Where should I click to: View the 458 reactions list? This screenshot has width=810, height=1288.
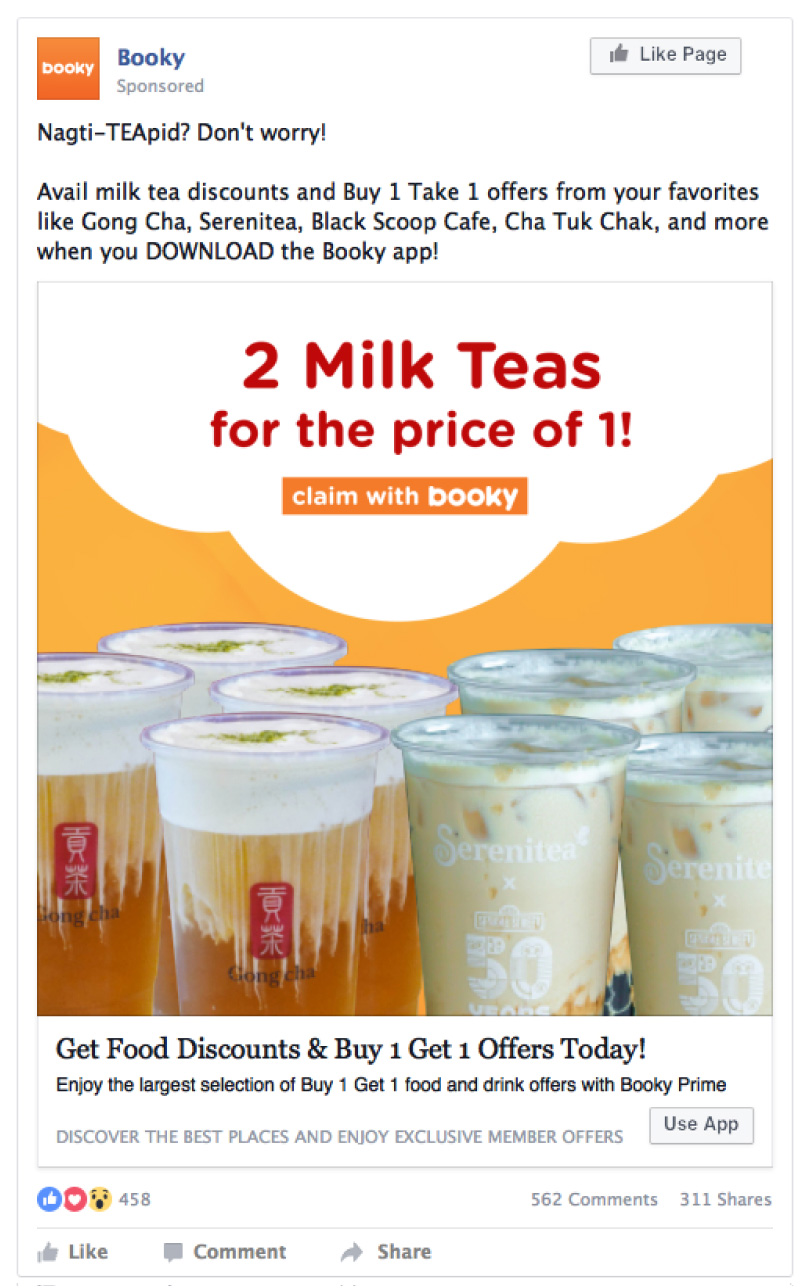click(x=94, y=1199)
